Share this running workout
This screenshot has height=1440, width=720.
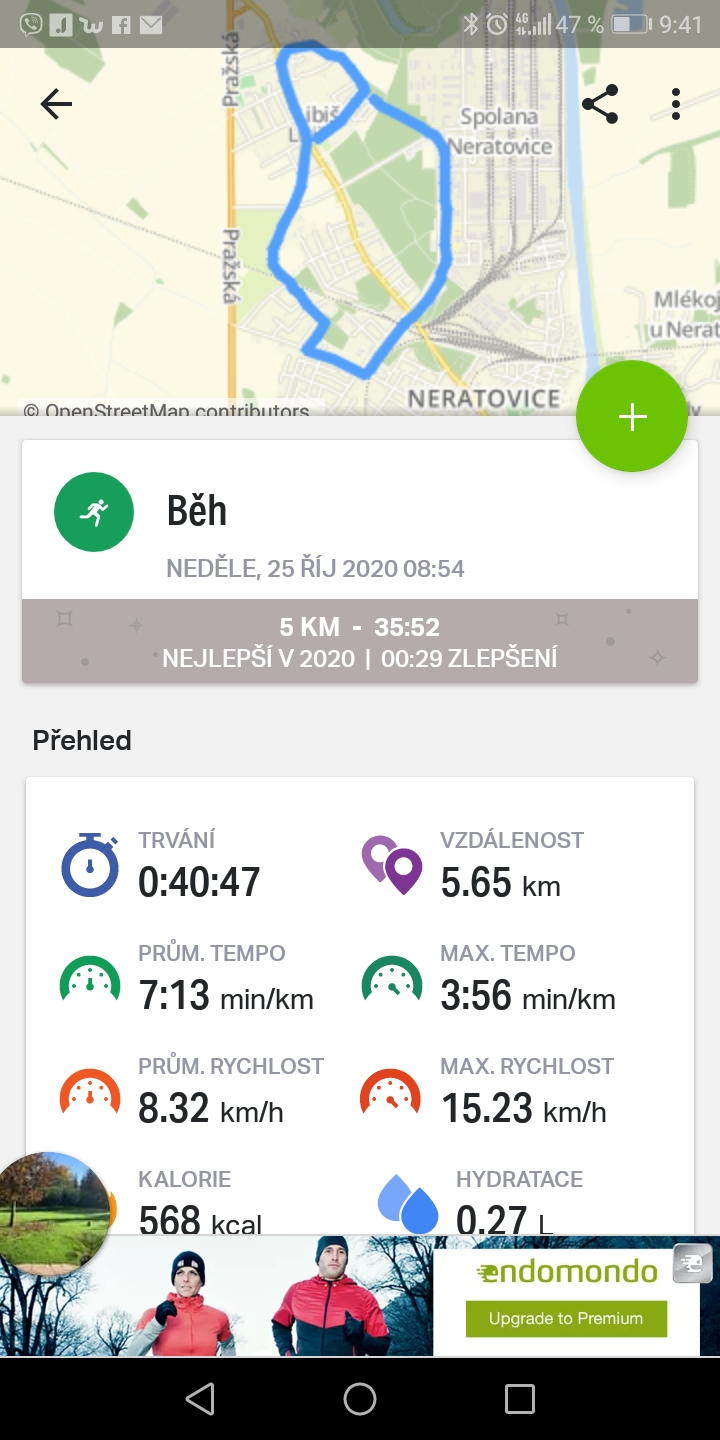600,104
